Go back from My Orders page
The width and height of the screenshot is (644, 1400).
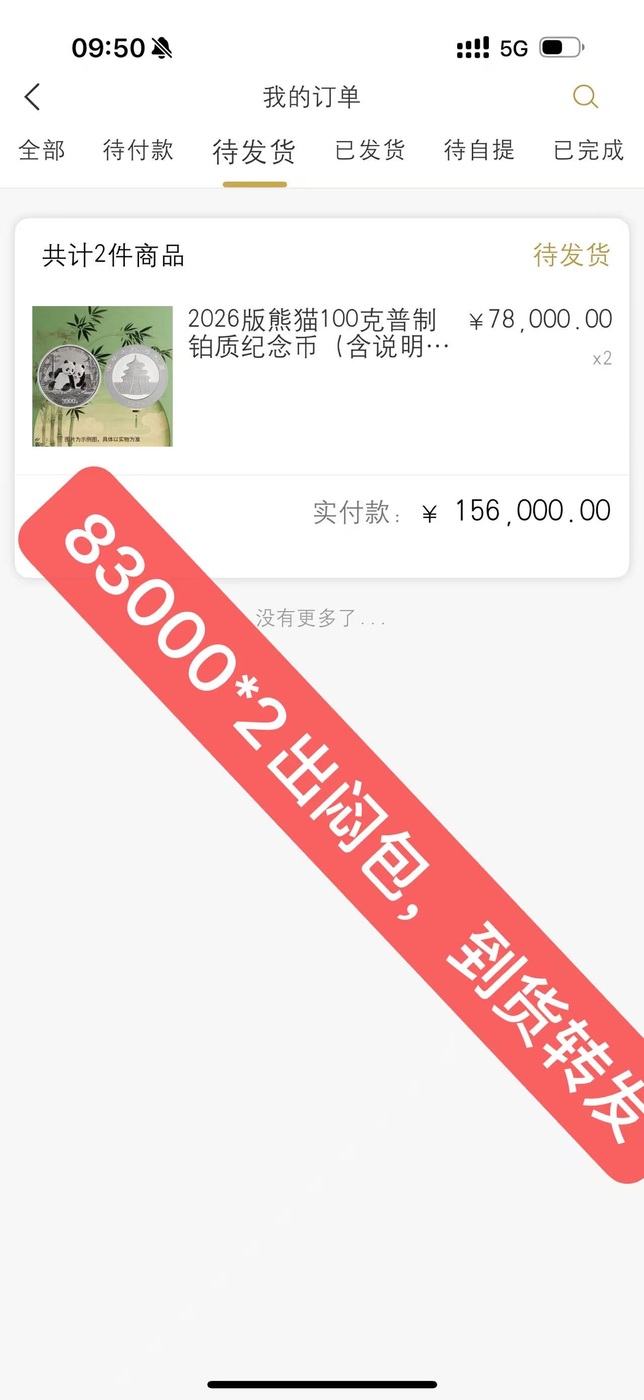click(33, 97)
